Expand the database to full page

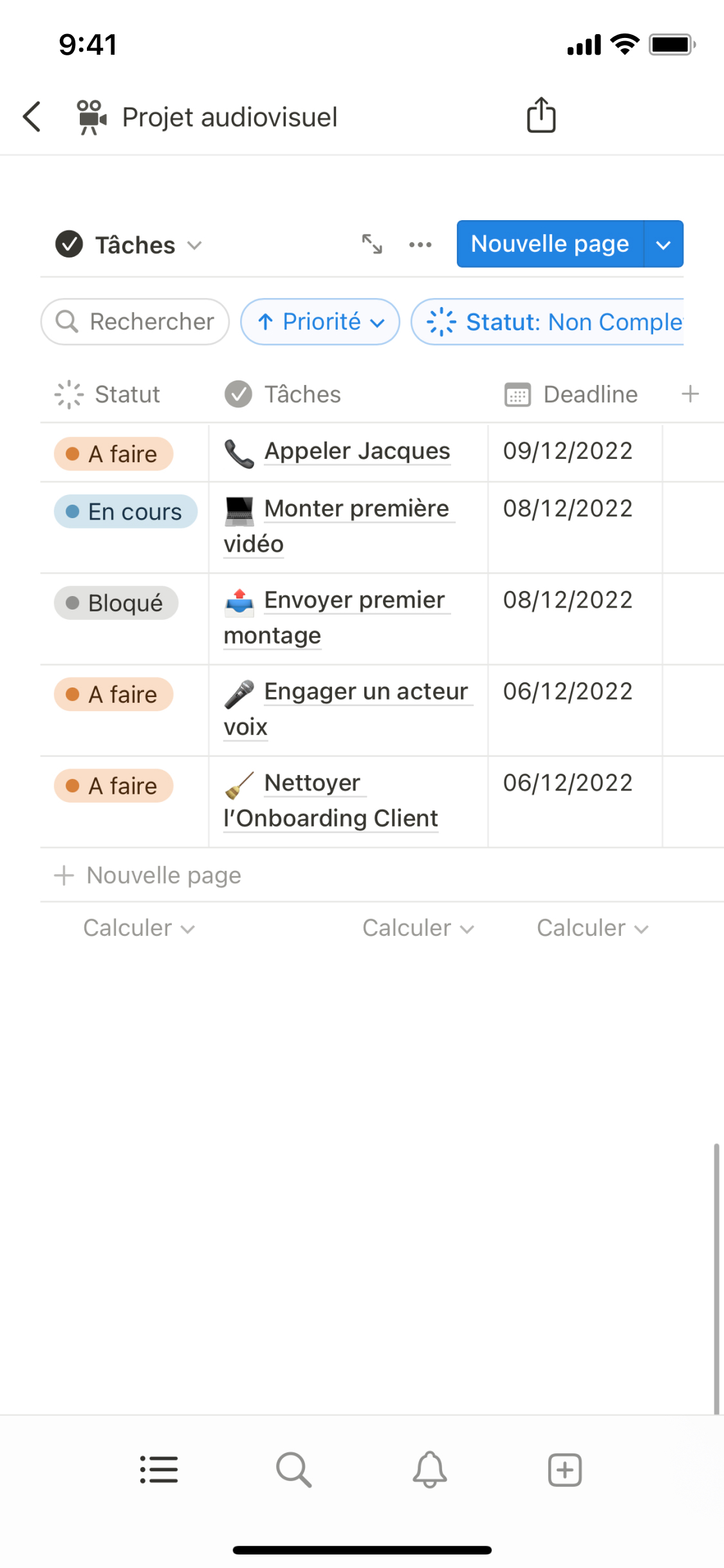[x=372, y=244]
